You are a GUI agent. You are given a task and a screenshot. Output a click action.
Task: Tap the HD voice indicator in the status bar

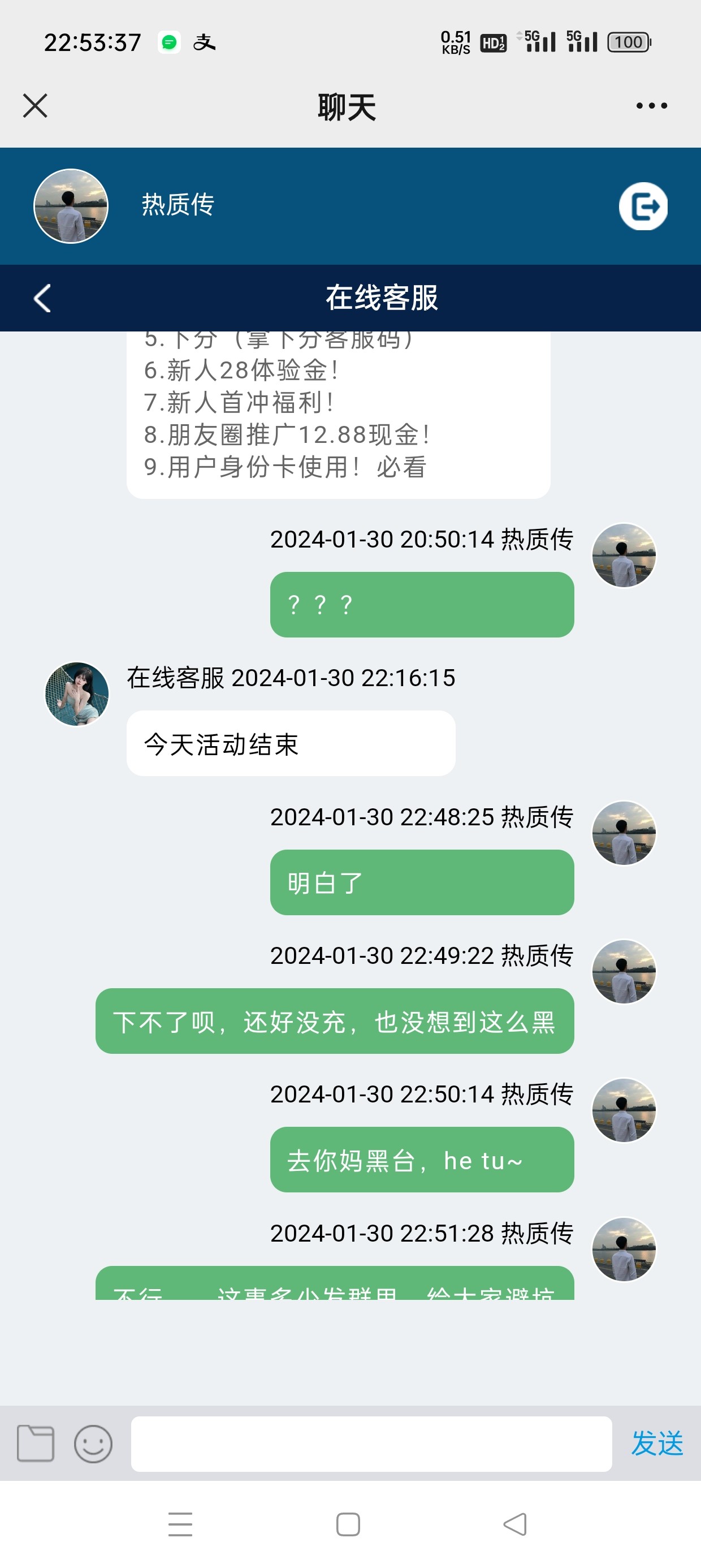point(493,41)
